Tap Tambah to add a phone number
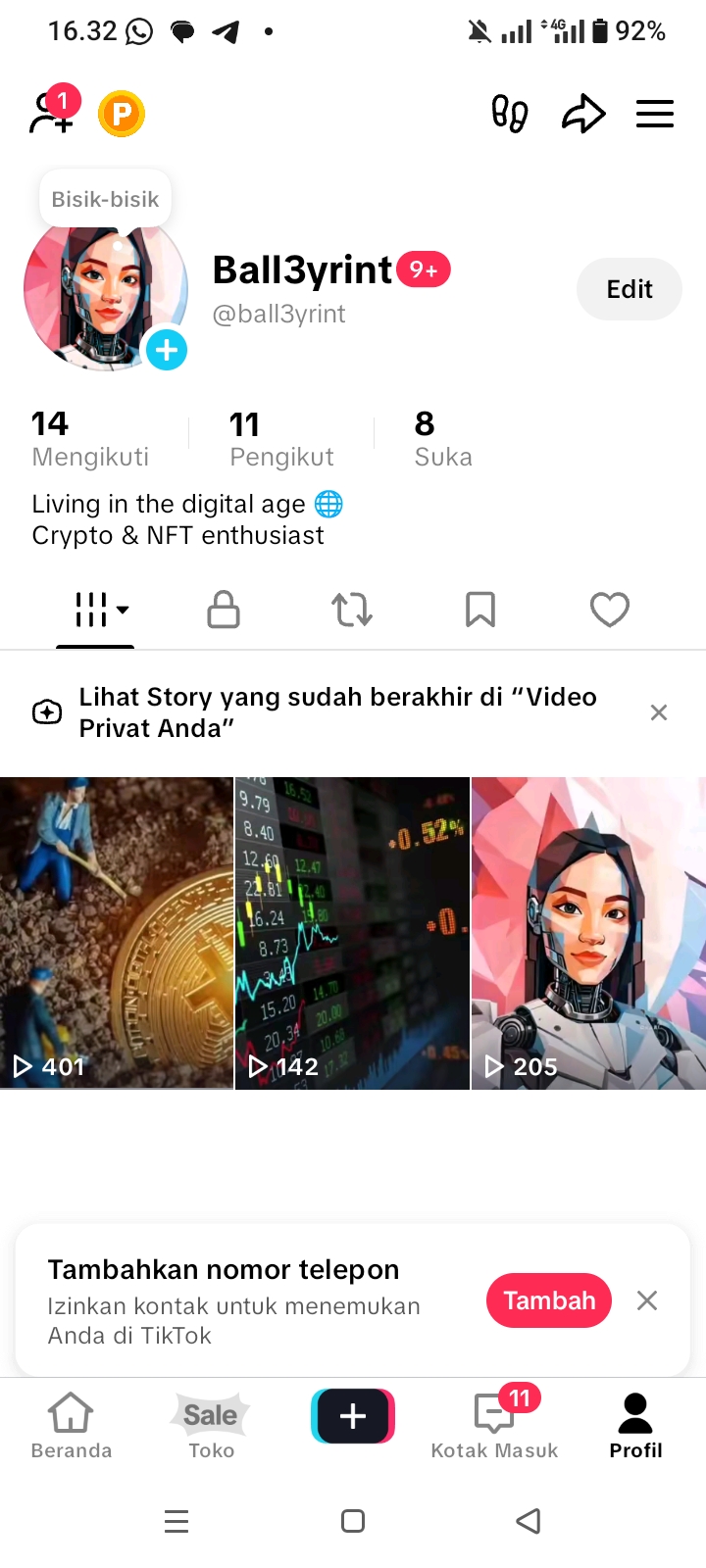The height and width of the screenshot is (1568, 706). click(x=548, y=1300)
